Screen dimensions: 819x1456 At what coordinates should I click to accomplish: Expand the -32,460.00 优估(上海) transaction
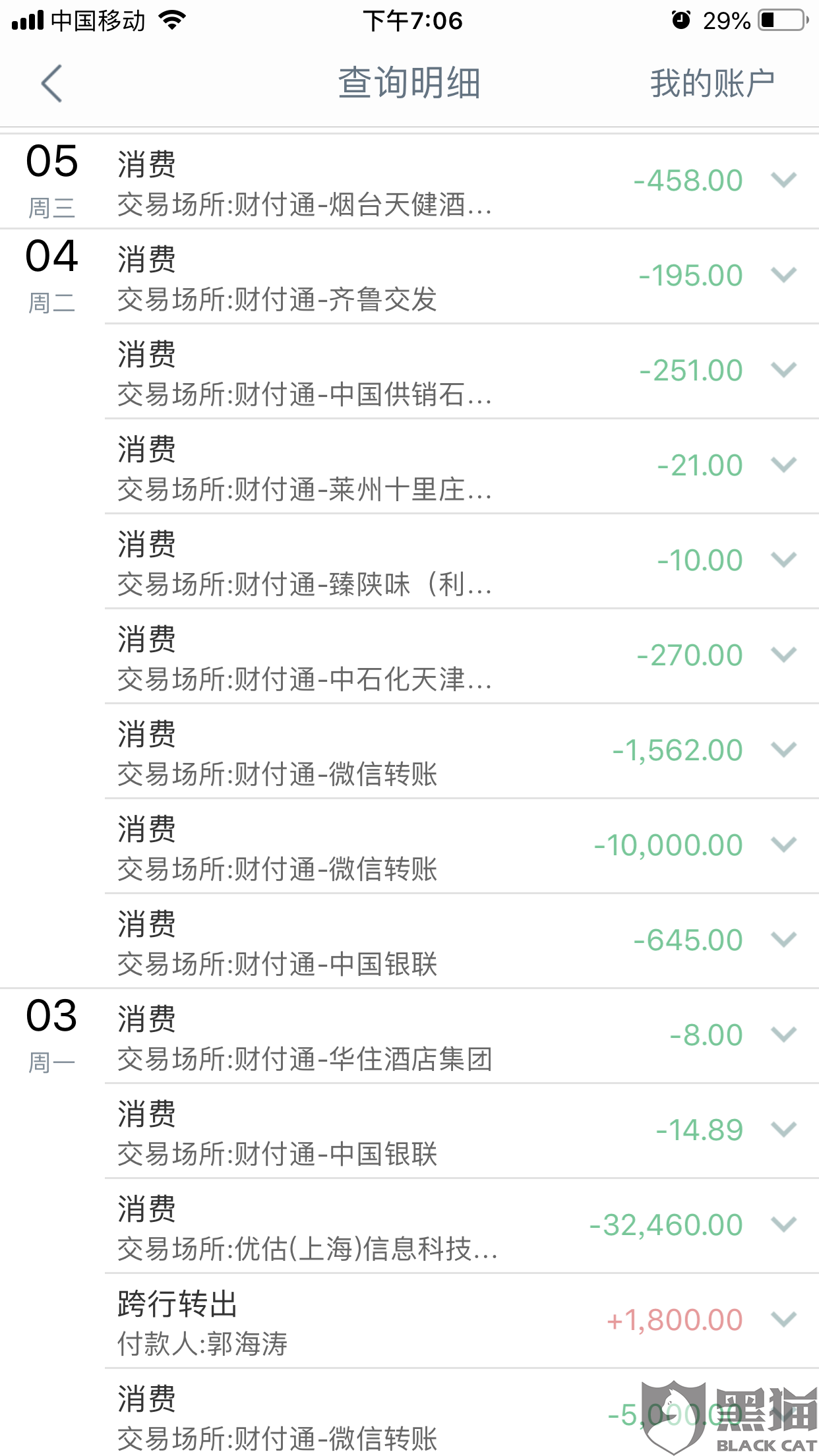coord(783,1225)
